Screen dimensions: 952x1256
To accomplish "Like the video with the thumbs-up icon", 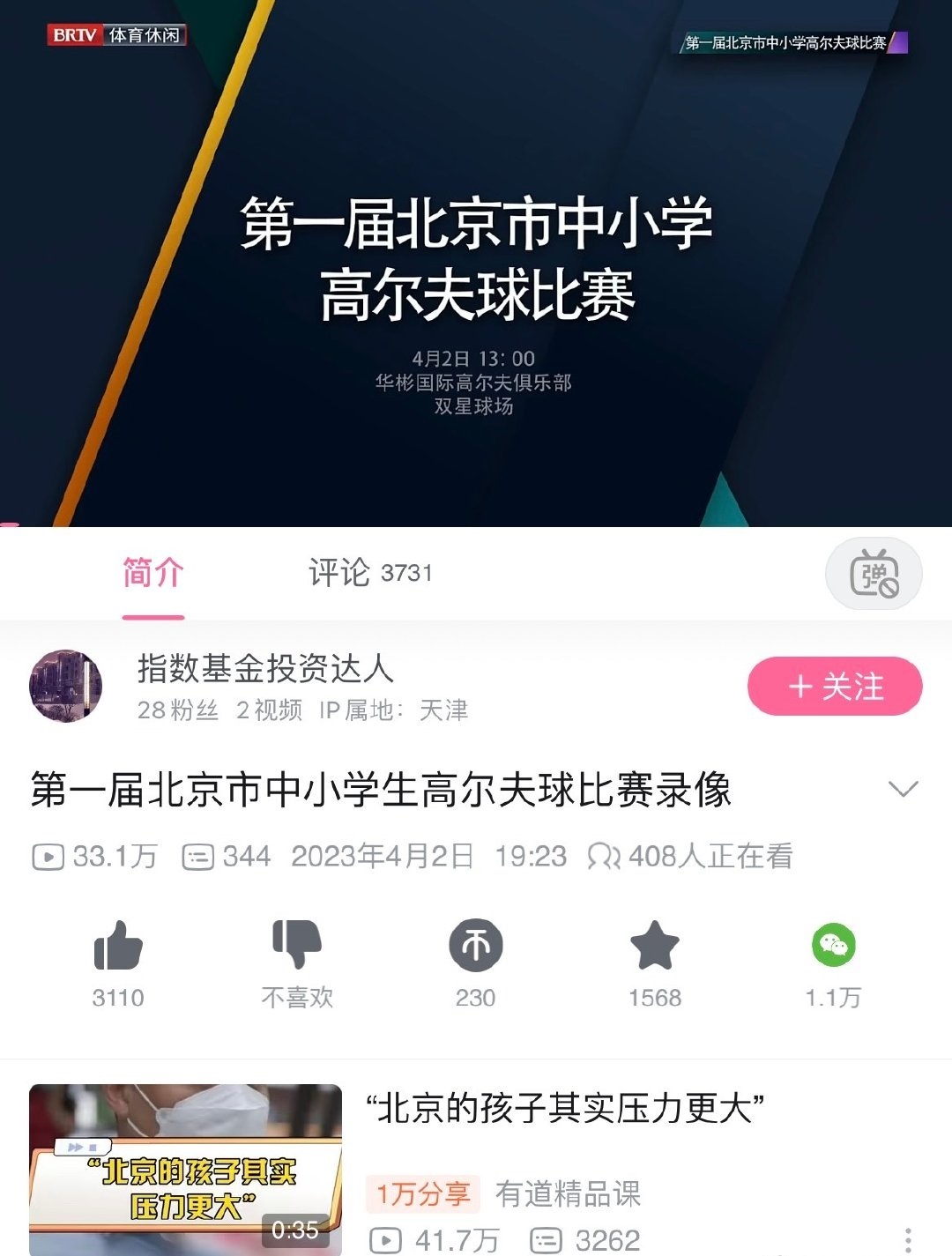I will [118, 946].
